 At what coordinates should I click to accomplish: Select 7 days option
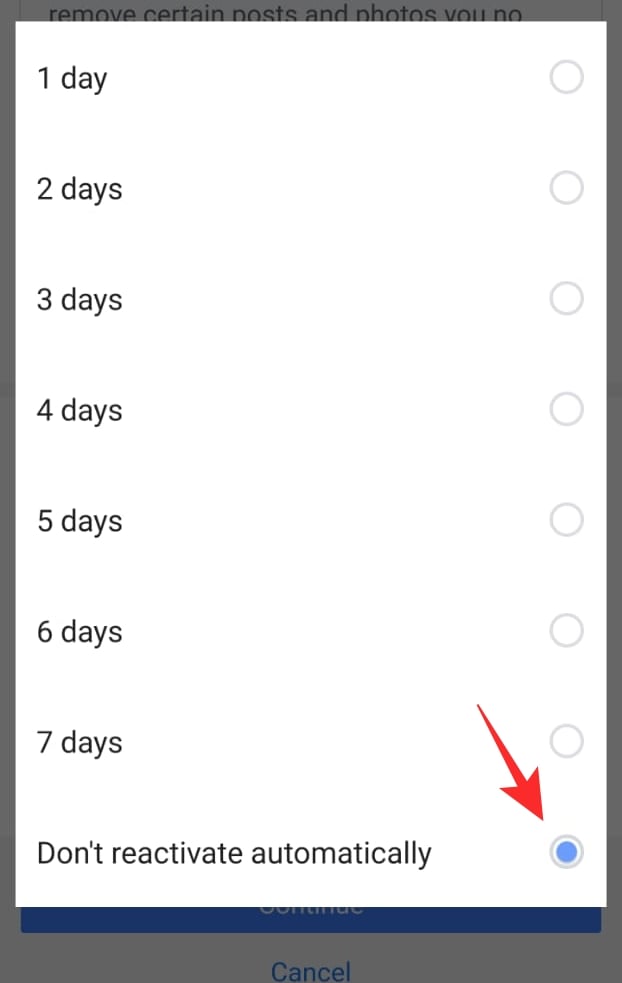pos(566,742)
